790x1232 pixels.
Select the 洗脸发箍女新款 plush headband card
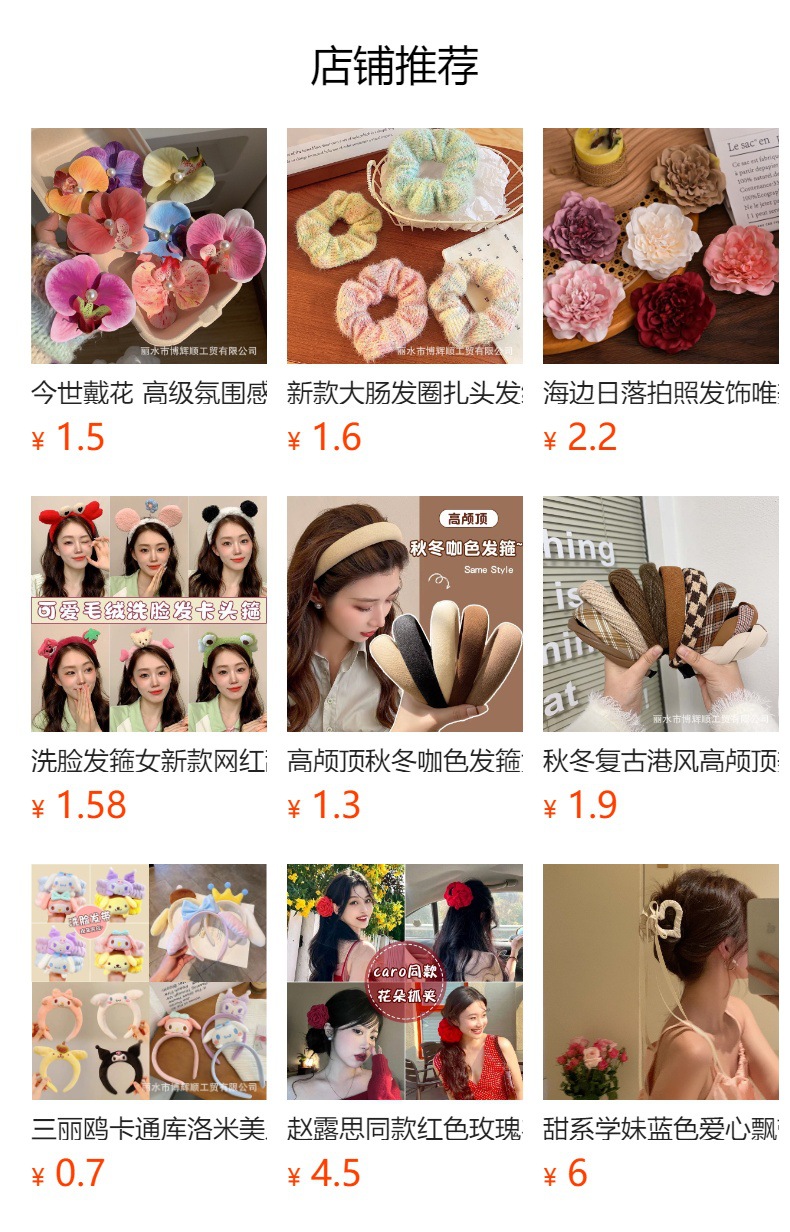pyautogui.click(x=148, y=614)
